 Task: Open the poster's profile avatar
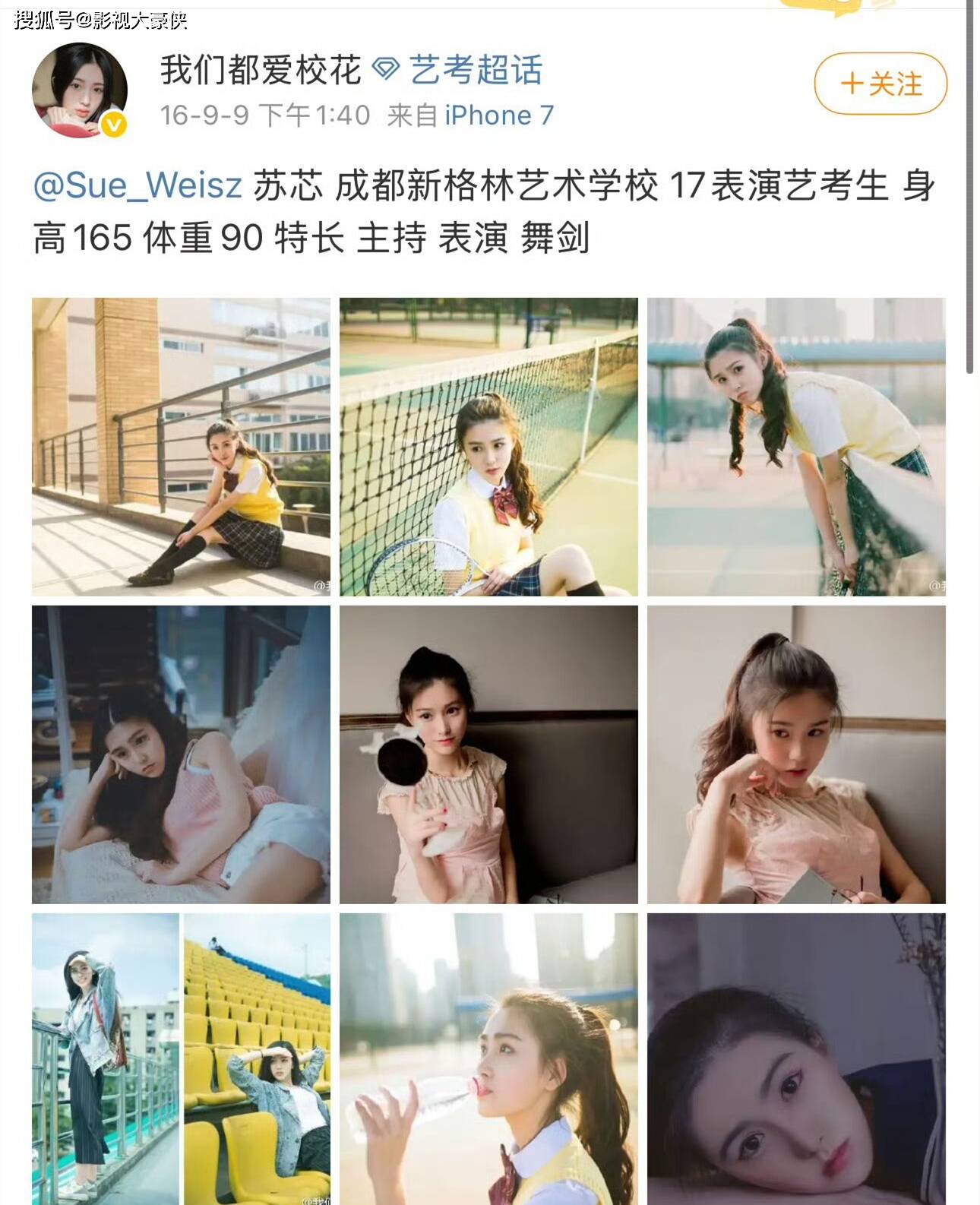pyautogui.click(x=80, y=90)
